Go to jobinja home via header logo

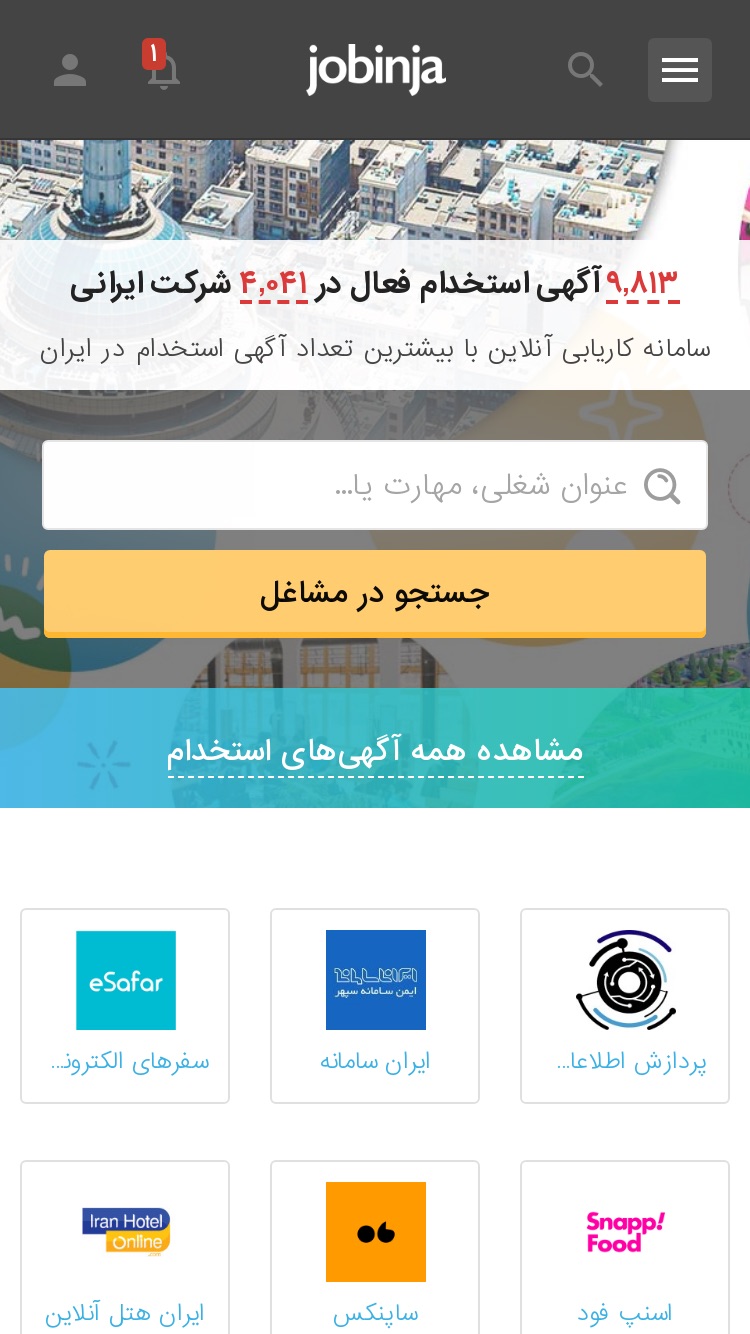coord(376,69)
